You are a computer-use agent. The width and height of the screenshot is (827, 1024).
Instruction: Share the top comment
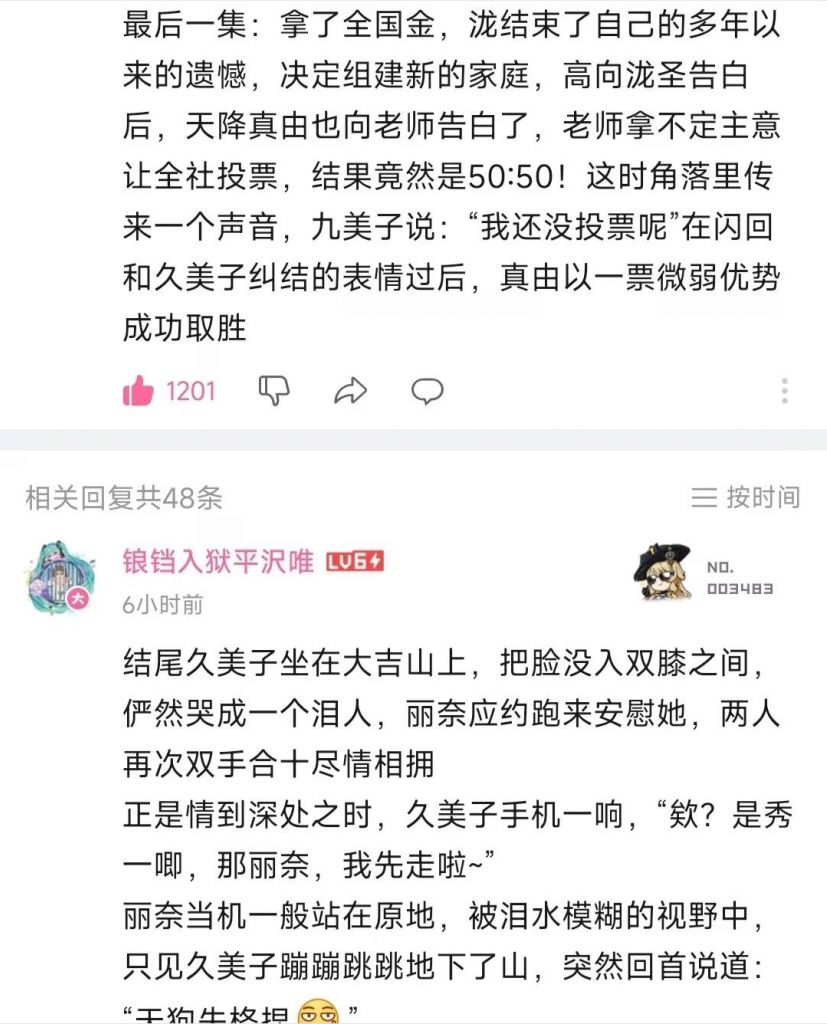350,391
